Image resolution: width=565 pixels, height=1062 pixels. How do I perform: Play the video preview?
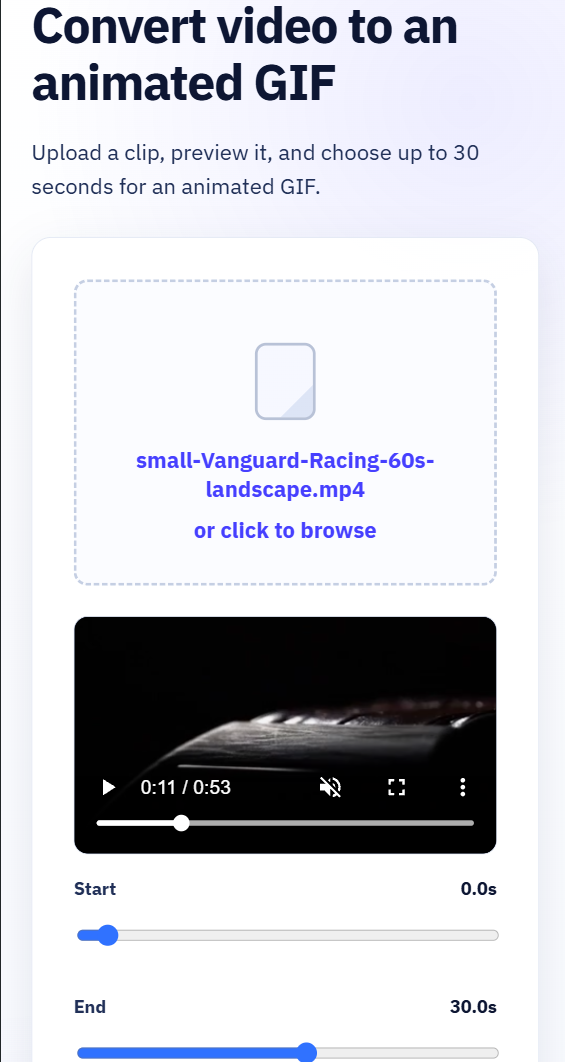pyautogui.click(x=108, y=787)
